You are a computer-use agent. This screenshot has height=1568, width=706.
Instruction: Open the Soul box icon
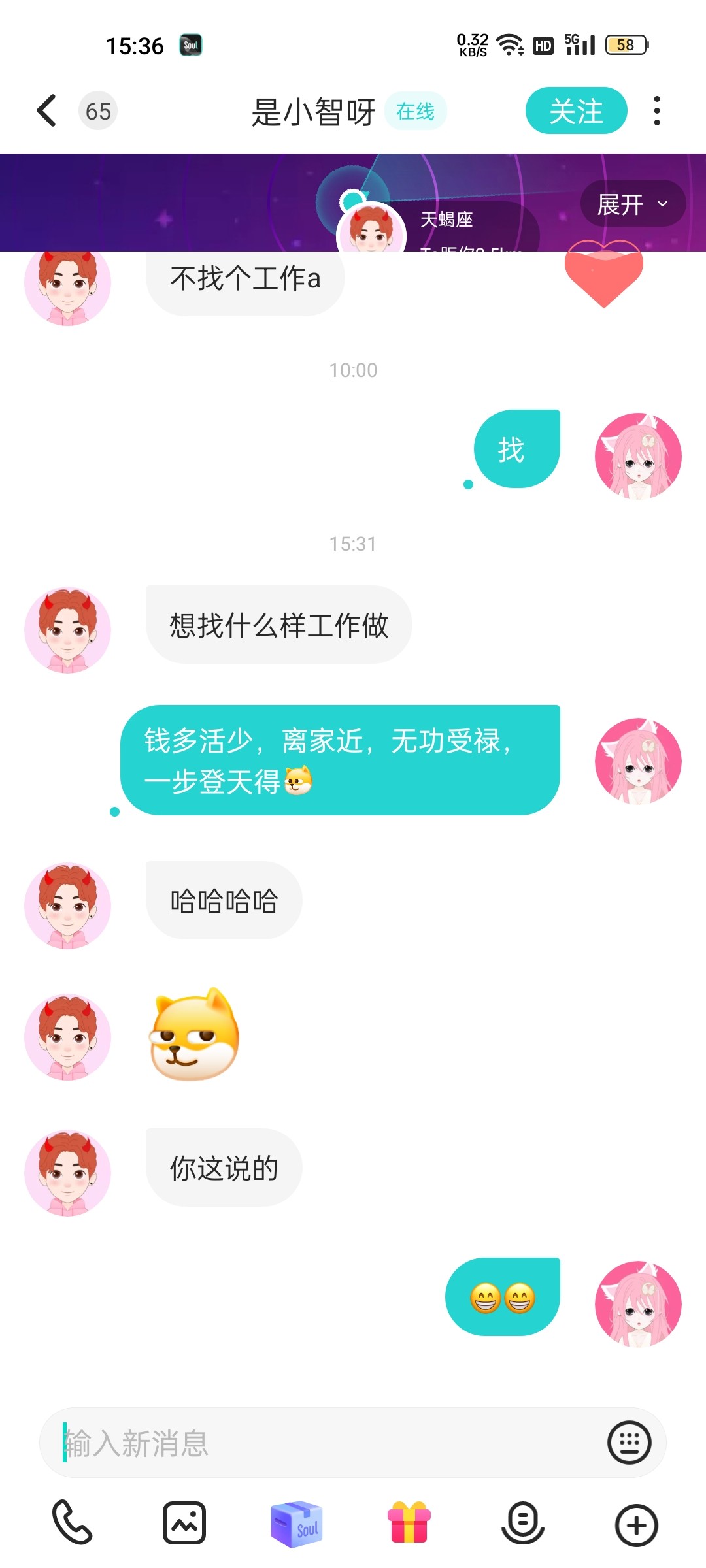click(x=297, y=1524)
